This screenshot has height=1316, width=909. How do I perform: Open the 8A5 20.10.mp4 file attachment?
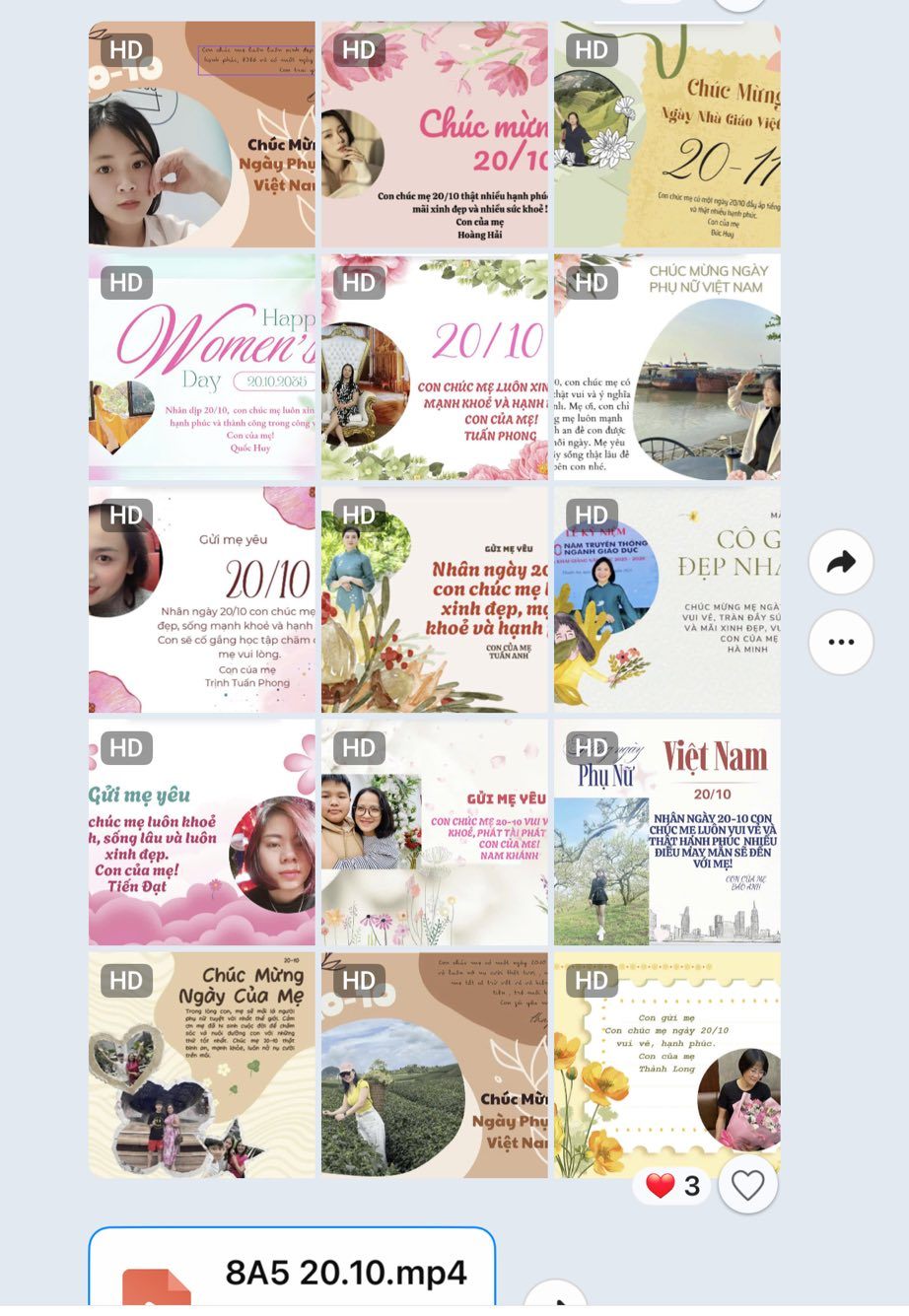(292, 1272)
